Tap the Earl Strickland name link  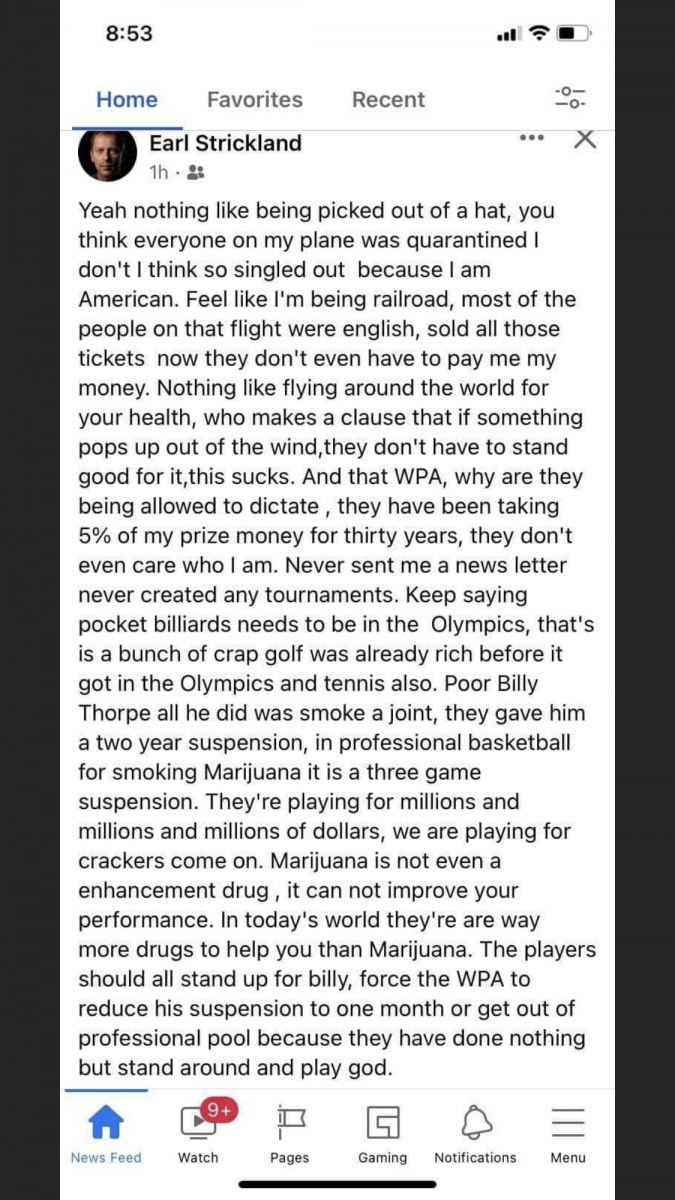pyautogui.click(x=225, y=143)
